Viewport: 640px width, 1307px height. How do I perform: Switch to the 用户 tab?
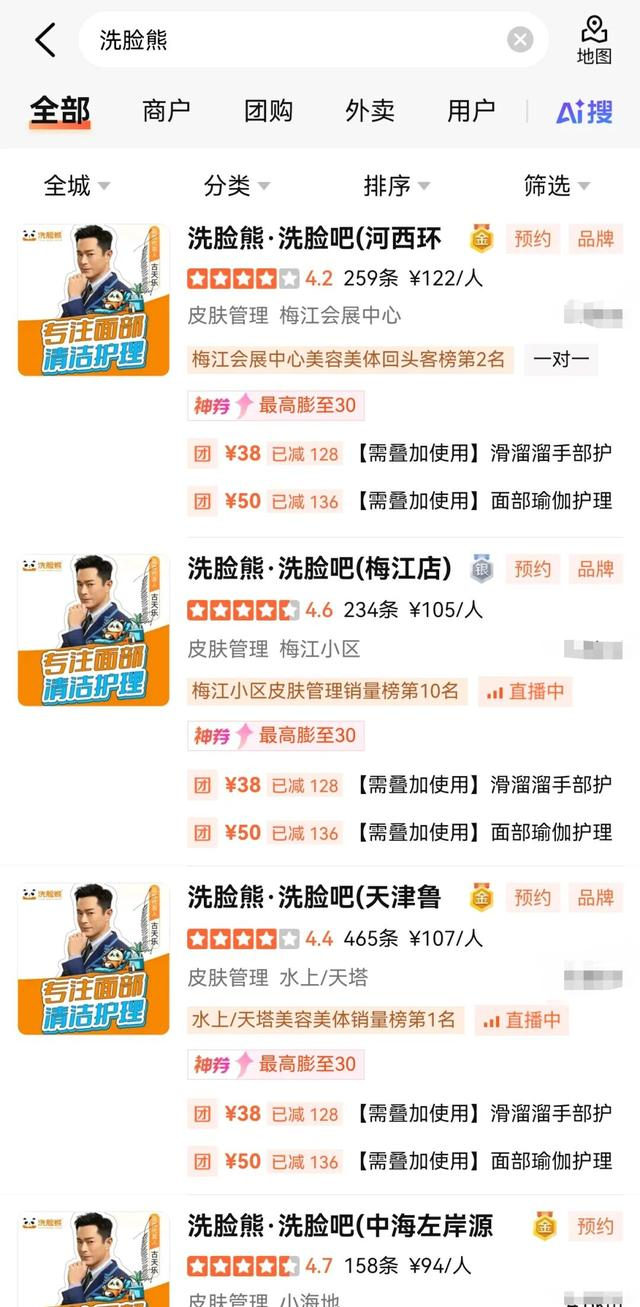[x=471, y=110]
